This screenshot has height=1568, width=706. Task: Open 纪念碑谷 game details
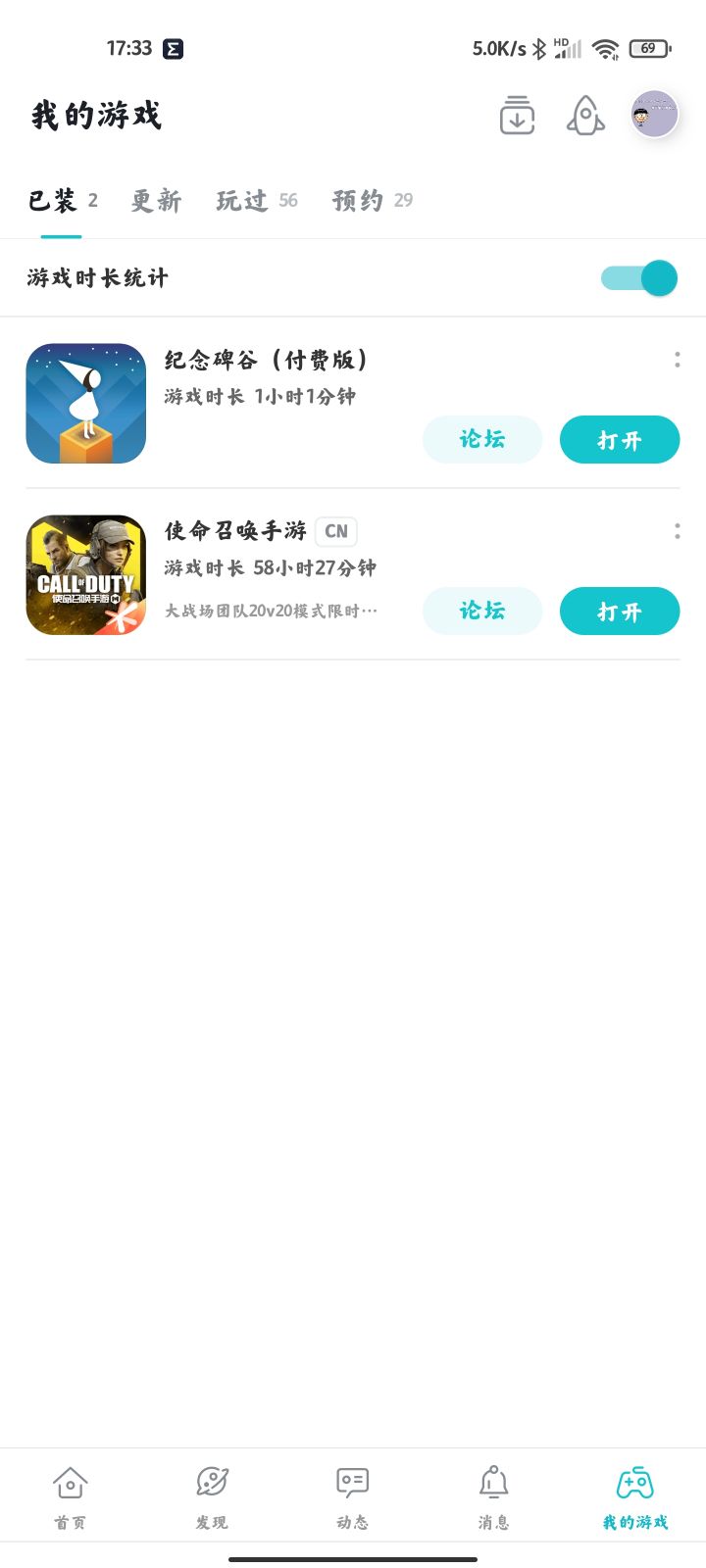86,403
